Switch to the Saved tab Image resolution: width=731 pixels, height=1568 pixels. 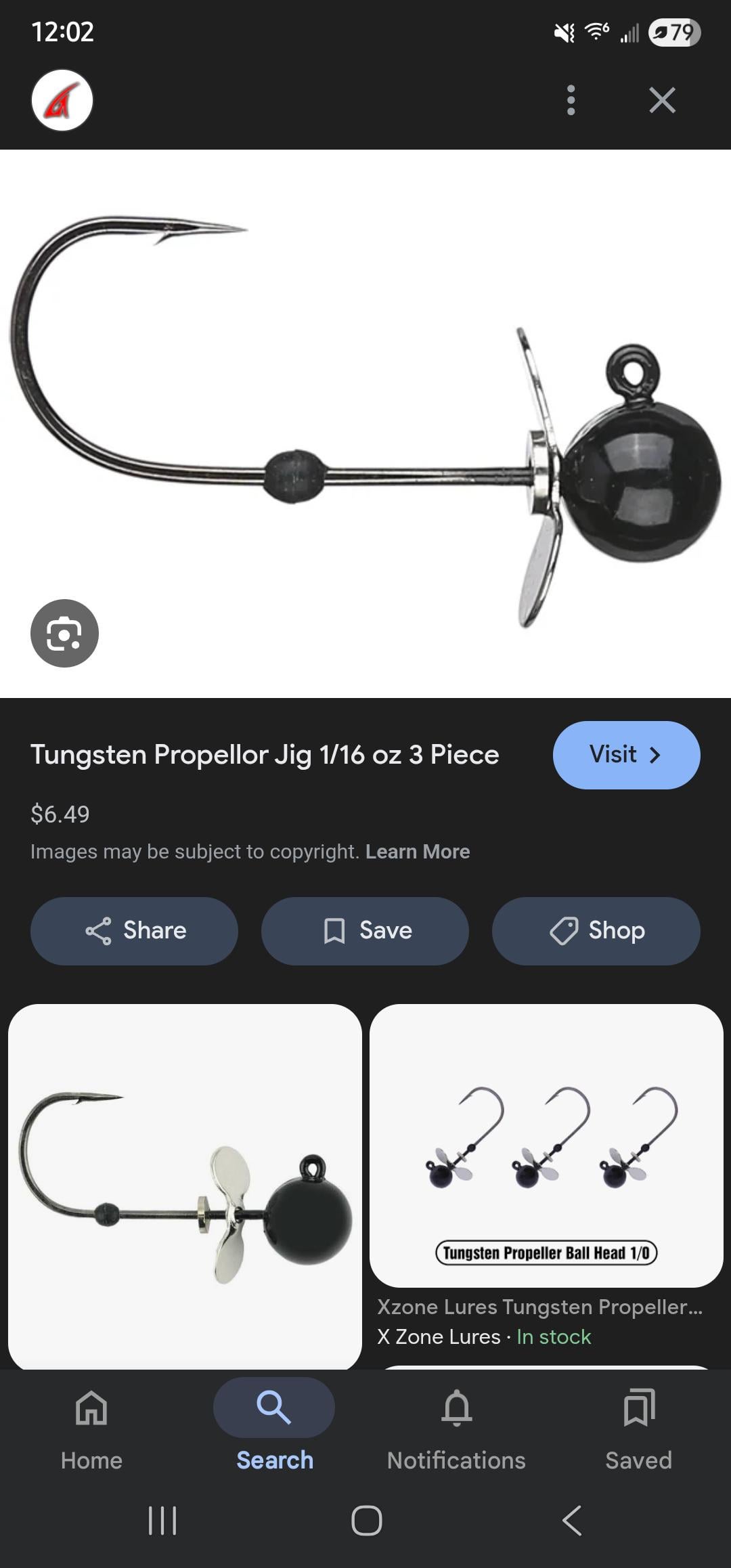[x=638, y=1425]
